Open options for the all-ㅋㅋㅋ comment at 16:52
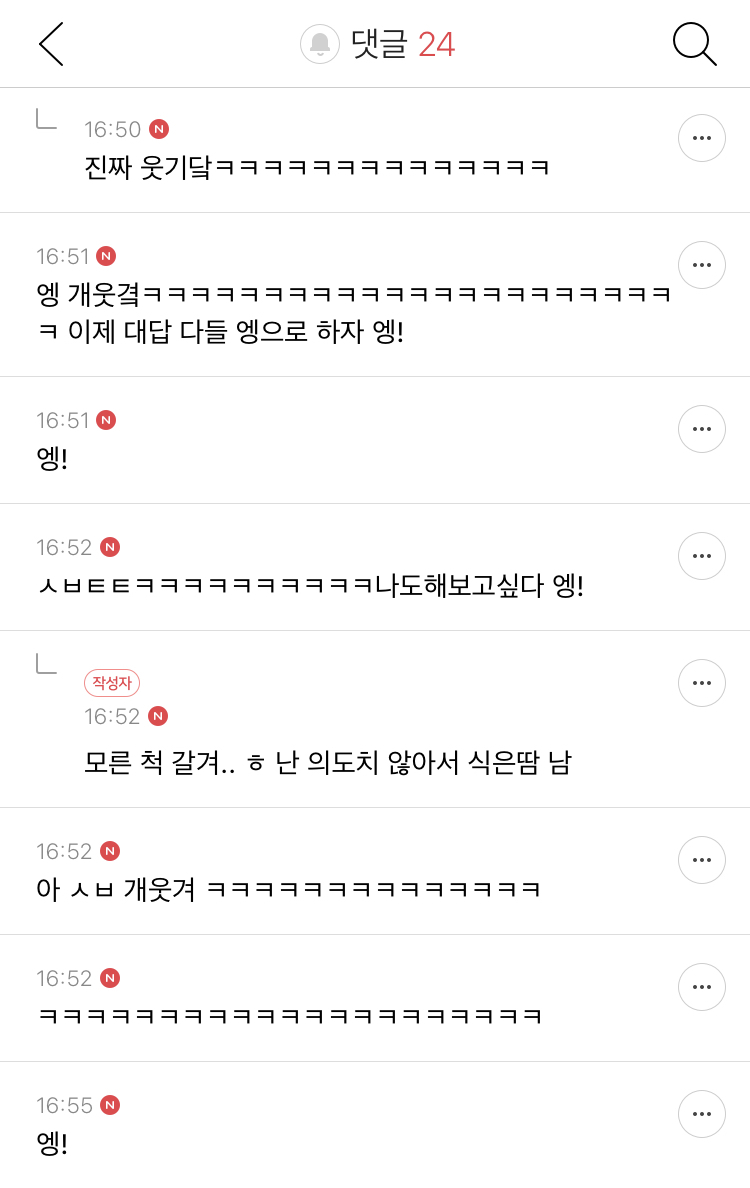The image size is (750, 1188). pyautogui.click(x=701, y=987)
